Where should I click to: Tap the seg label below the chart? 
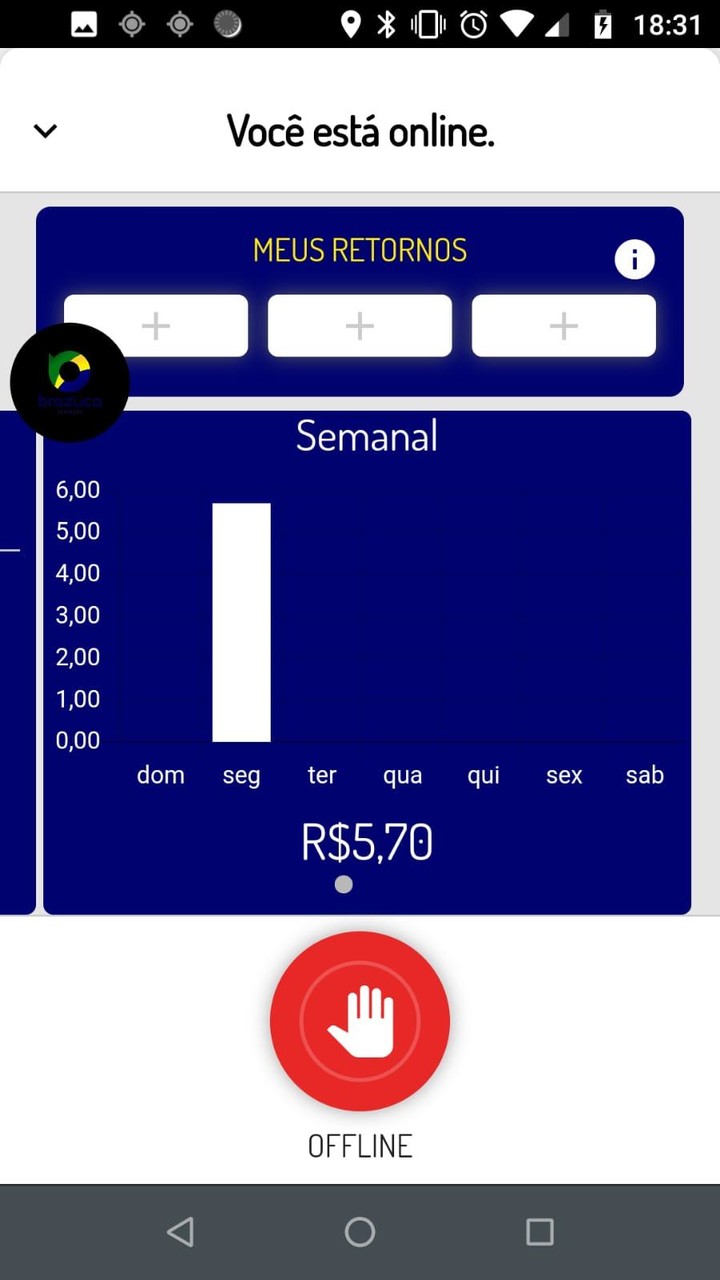(x=241, y=774)
